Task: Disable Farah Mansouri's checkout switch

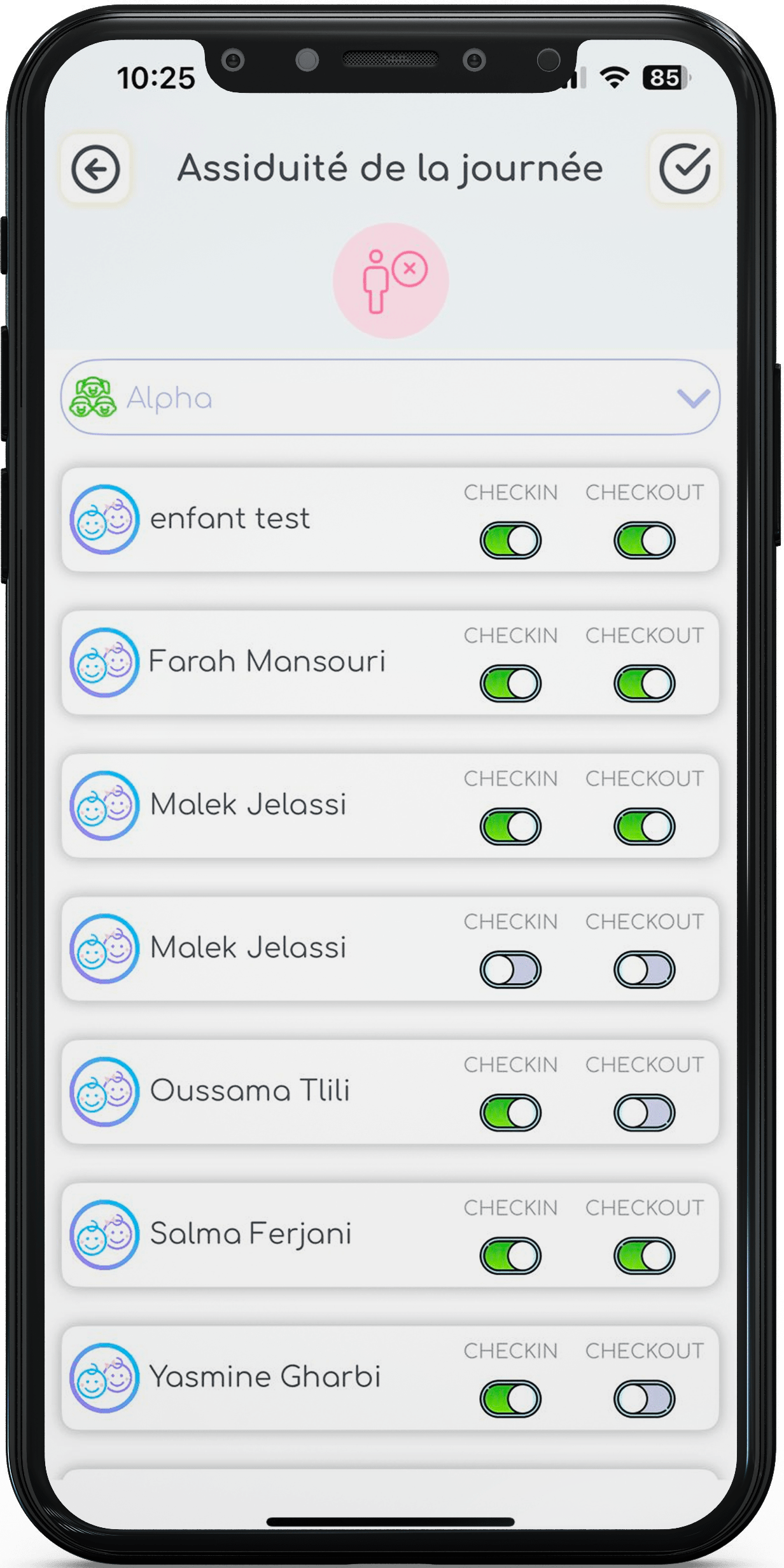Action: click(644, 683)
